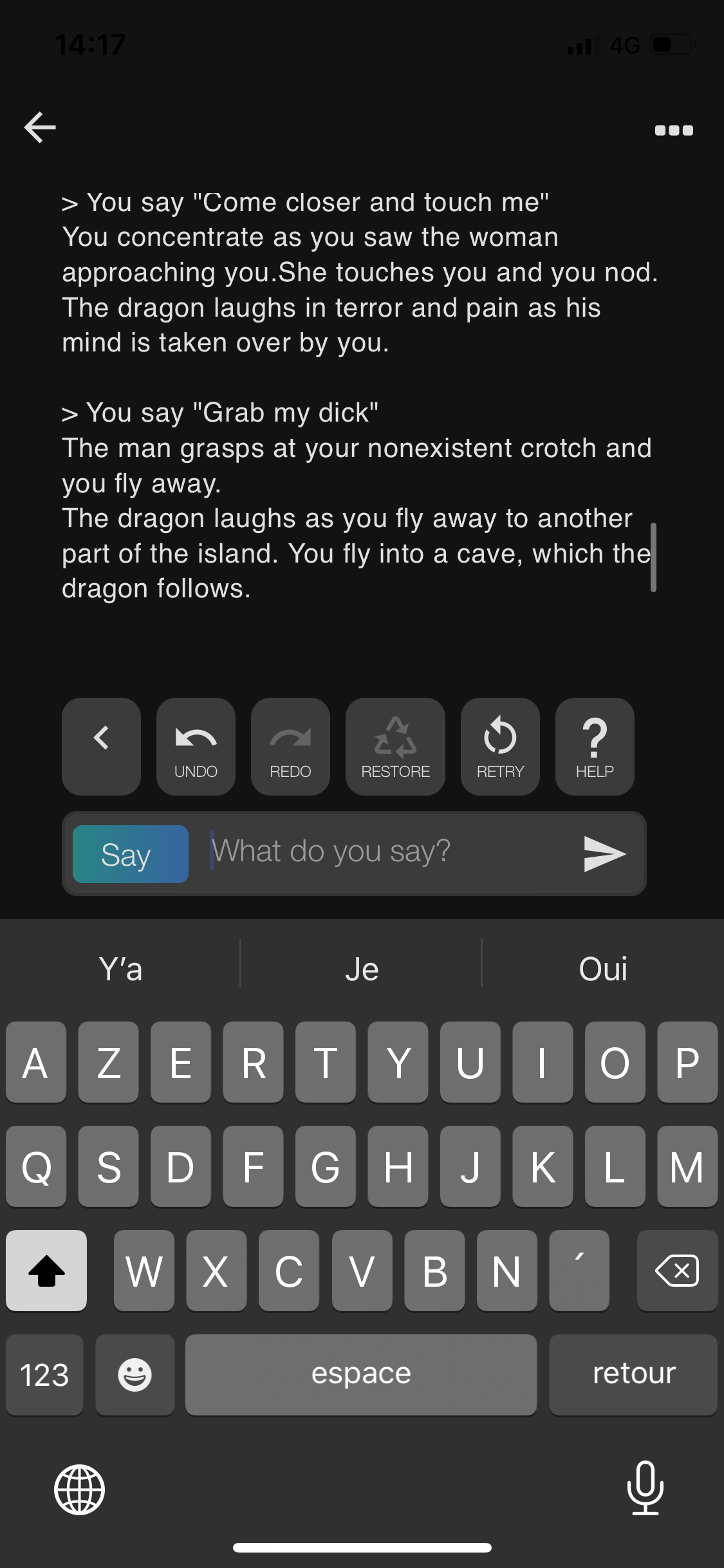Viewport: 724px width, 1568px height.
Task: Retry the last response
Action: (500, 746)
